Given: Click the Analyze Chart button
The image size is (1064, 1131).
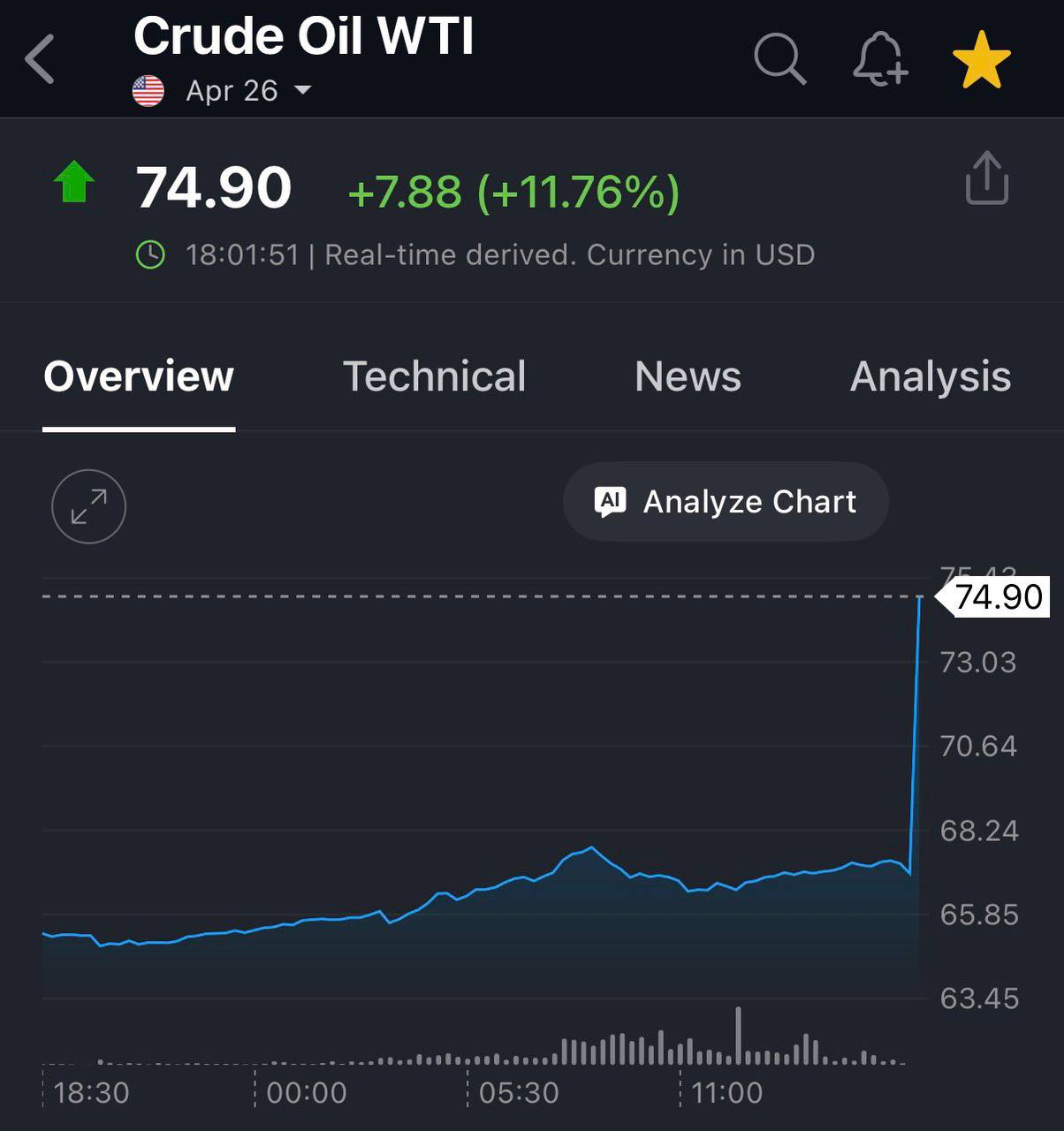Looking at the screenshot, I should pyautogui.click(x=725, y=501).
